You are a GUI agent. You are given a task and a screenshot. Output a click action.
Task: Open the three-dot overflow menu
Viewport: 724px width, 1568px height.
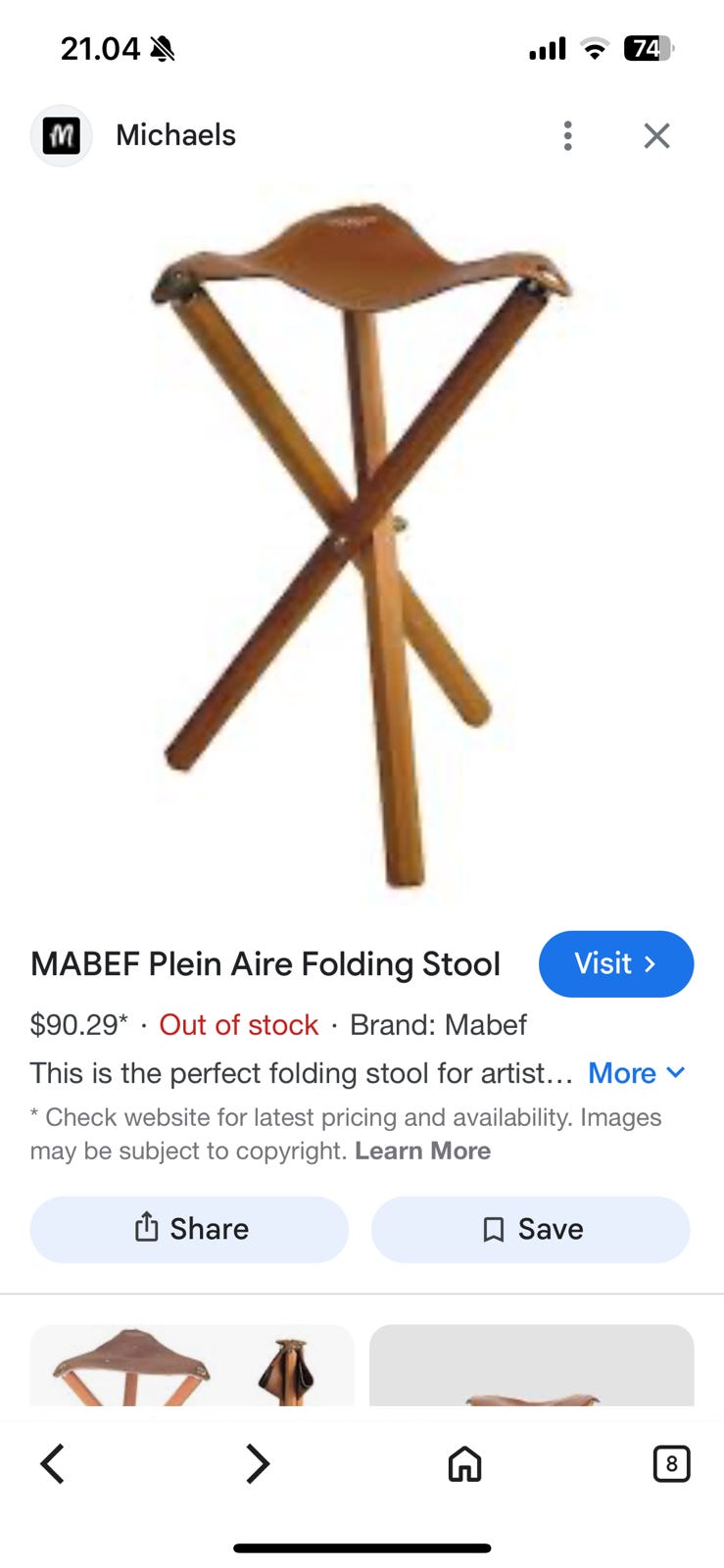(x=567, y=135)
